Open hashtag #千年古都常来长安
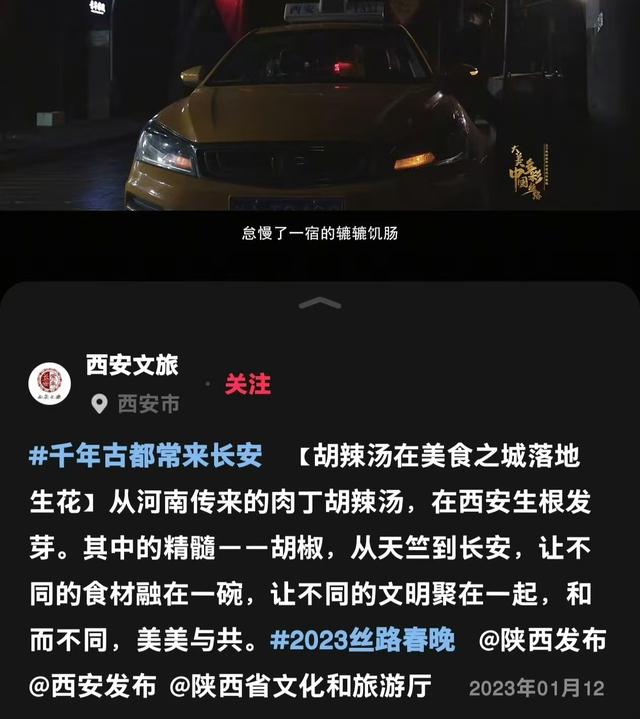This screenshot has width=640, height=719. point(146,456)
